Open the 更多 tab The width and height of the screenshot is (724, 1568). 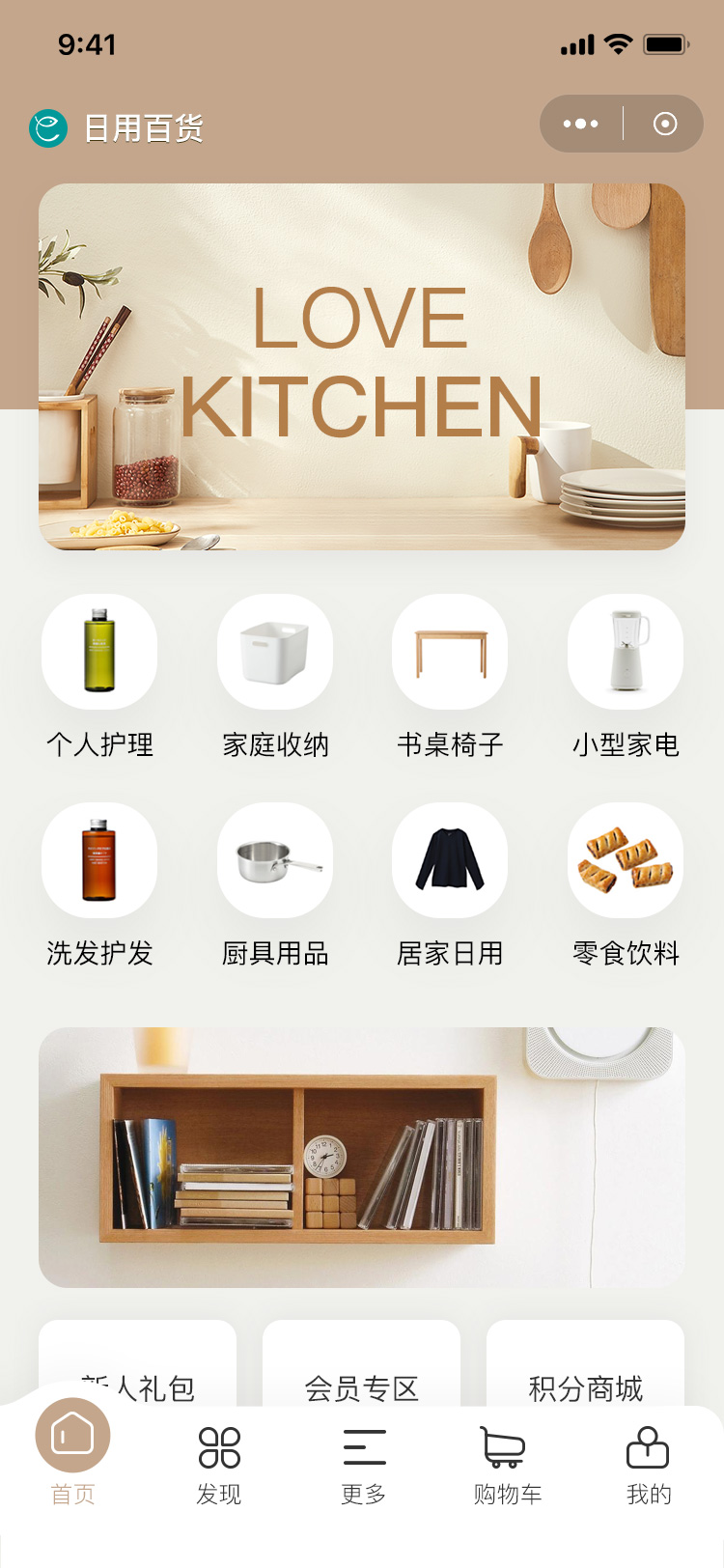coord(364,1465)
